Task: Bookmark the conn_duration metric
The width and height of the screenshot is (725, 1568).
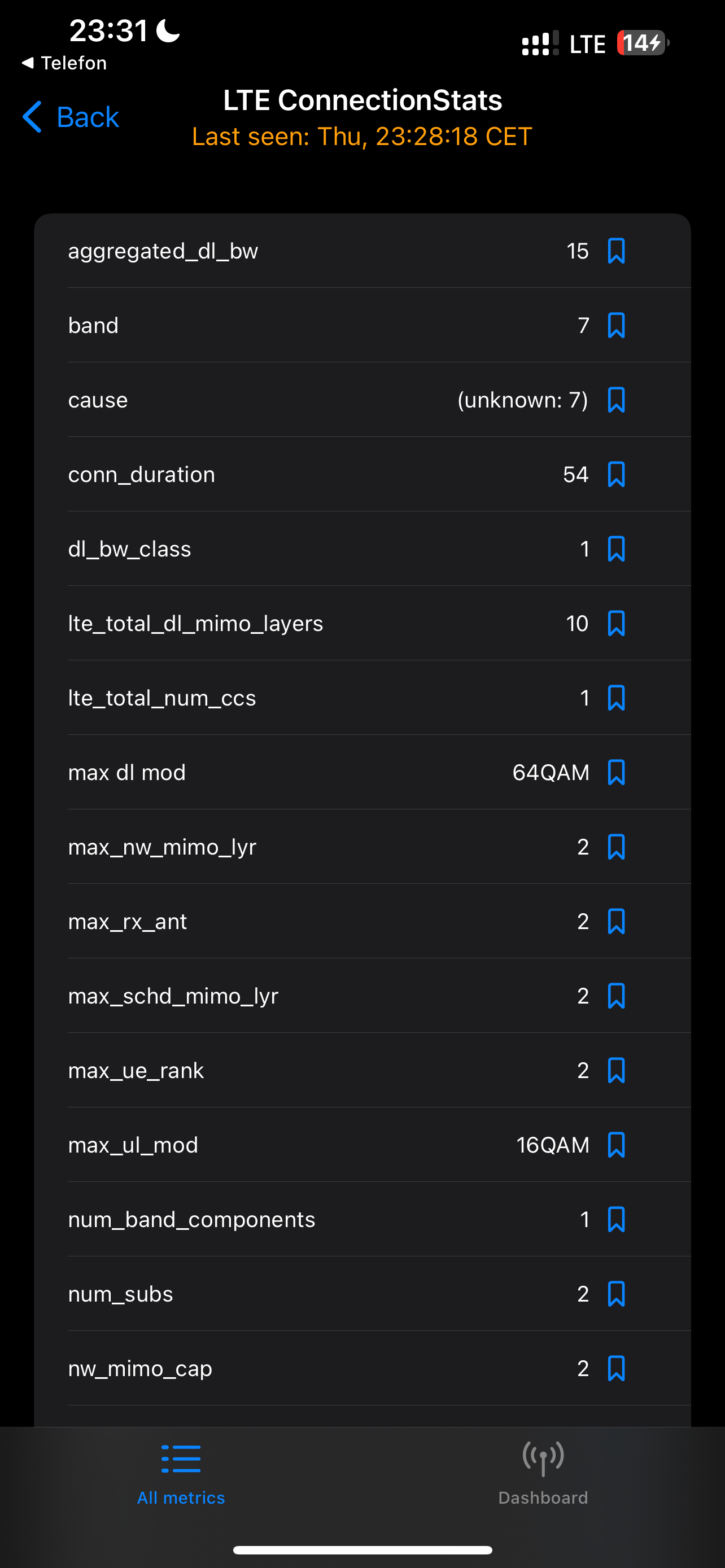Action: click(616, 474)
